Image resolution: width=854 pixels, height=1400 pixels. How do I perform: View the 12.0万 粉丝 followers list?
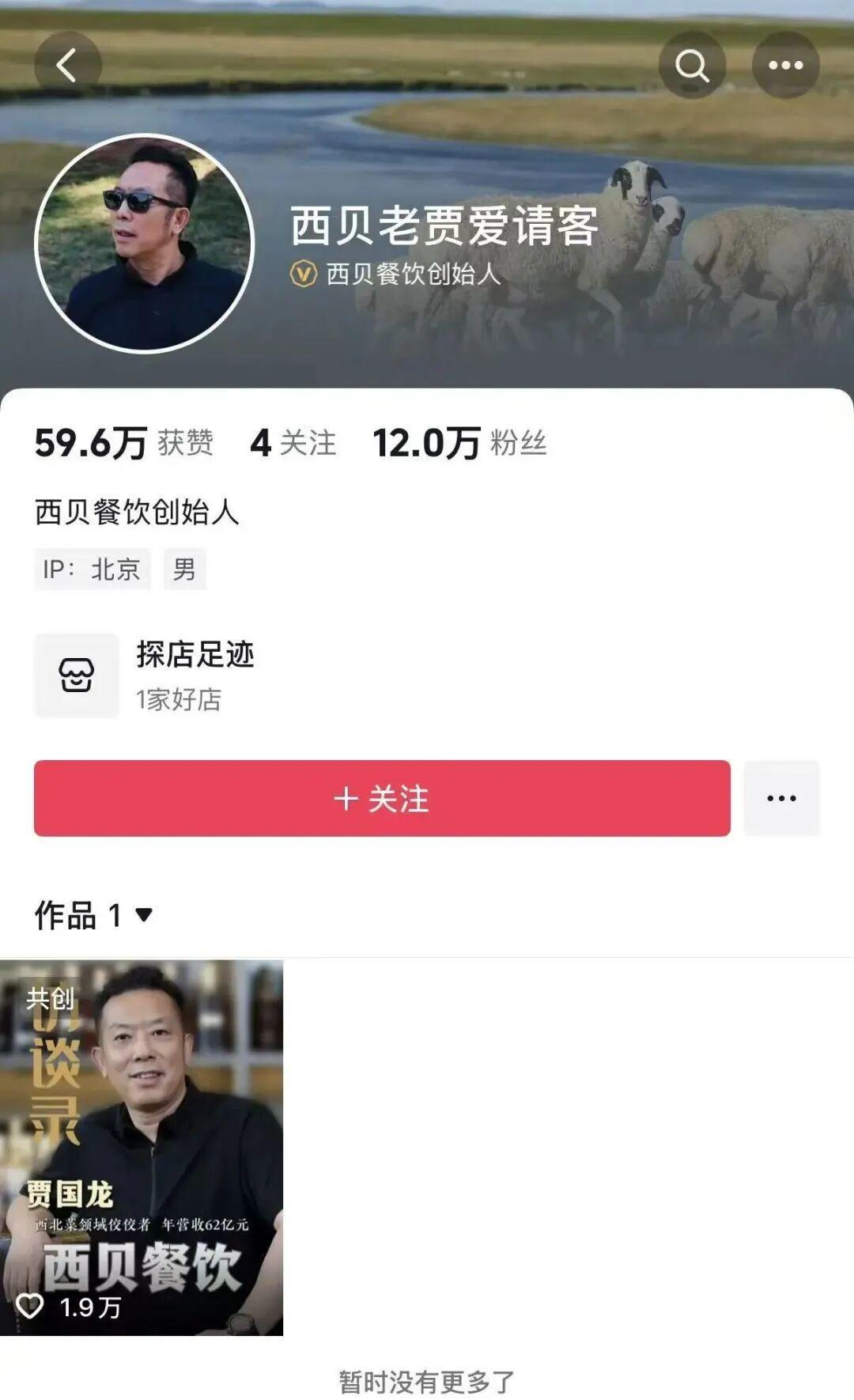(x=459, y=443)
